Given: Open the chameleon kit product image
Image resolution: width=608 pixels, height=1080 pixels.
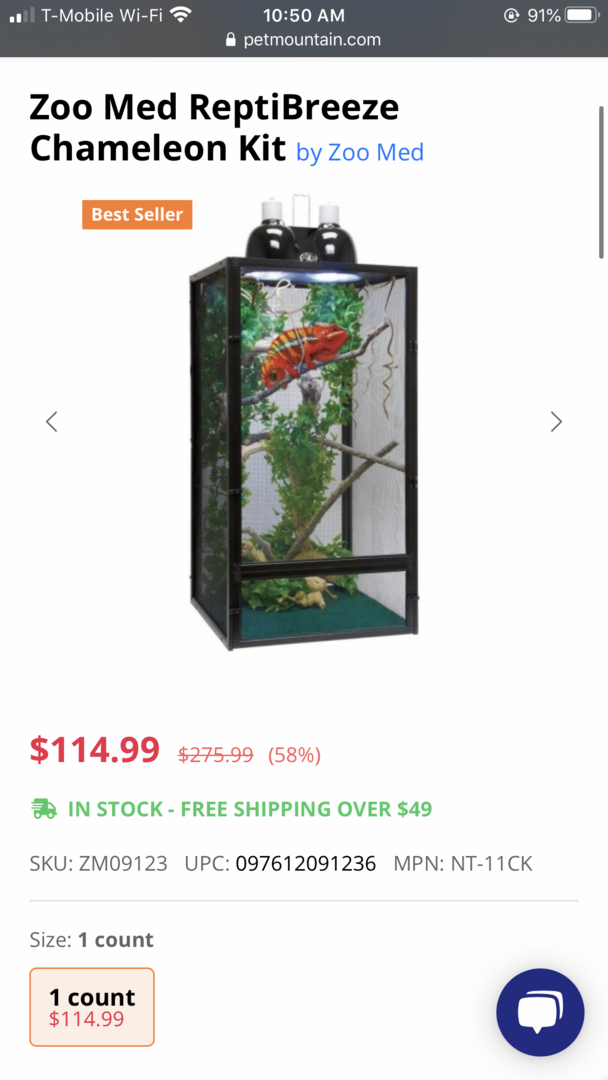Looking at the screenshot, I should 304,422.
